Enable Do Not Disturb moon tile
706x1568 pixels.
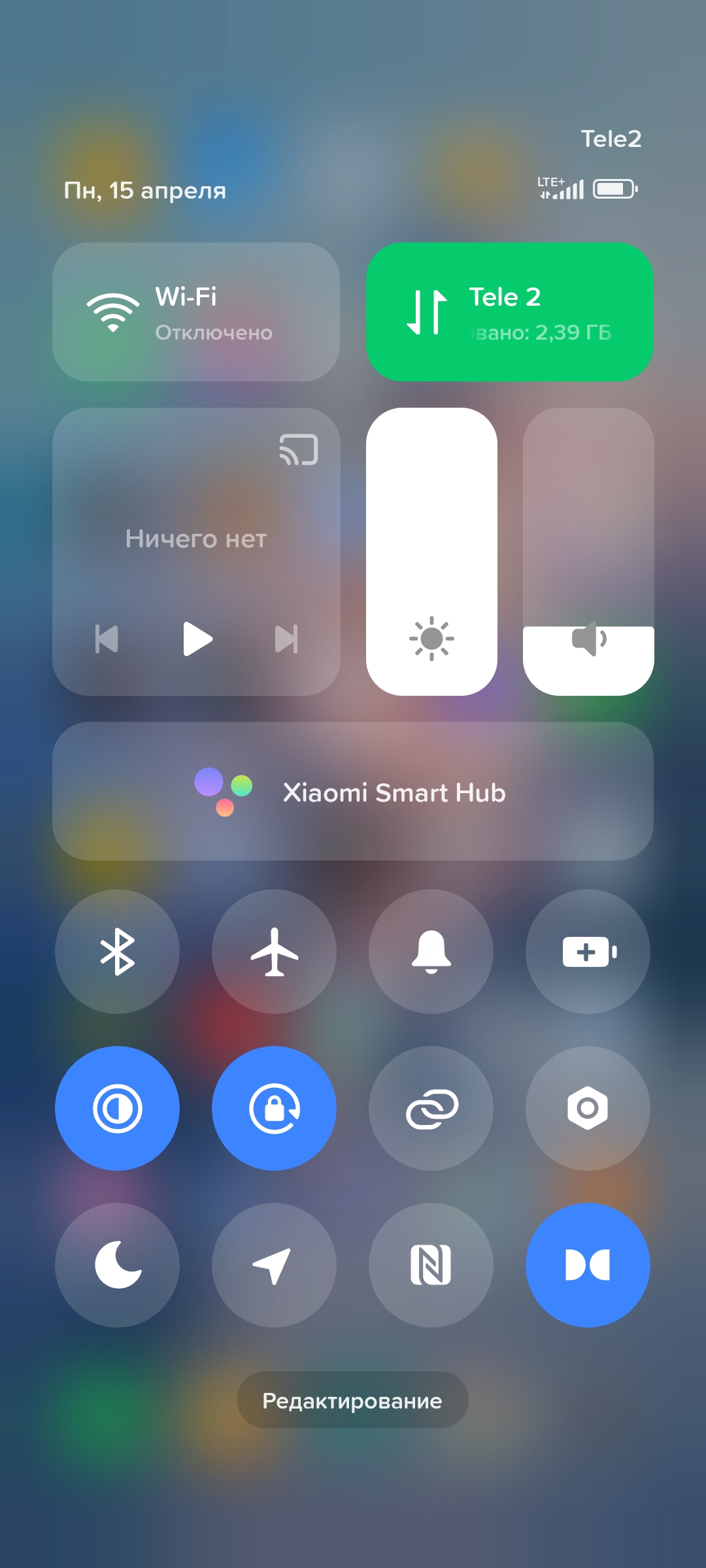pos(118,1265)
